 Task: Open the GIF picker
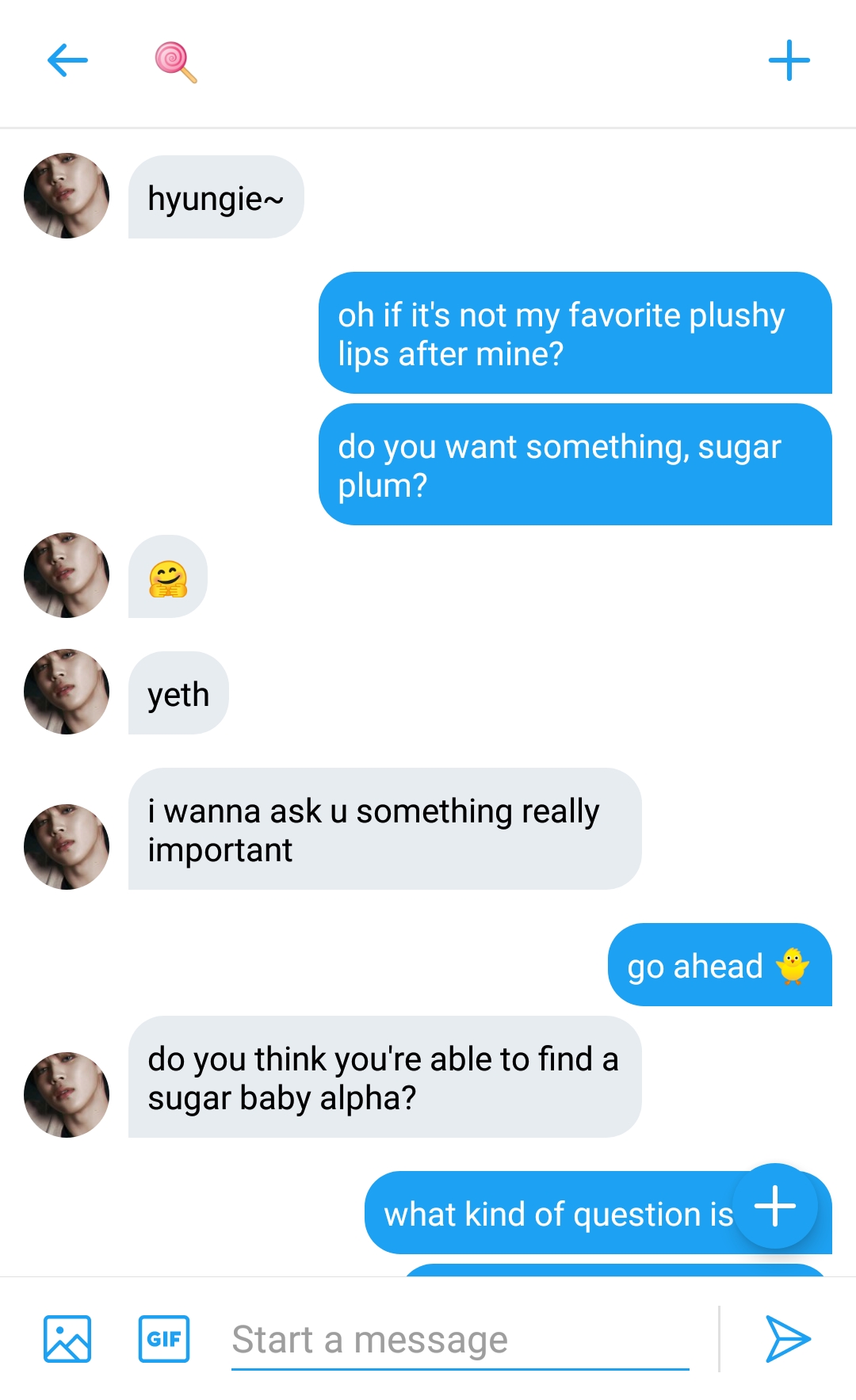tap(164, 1339)
